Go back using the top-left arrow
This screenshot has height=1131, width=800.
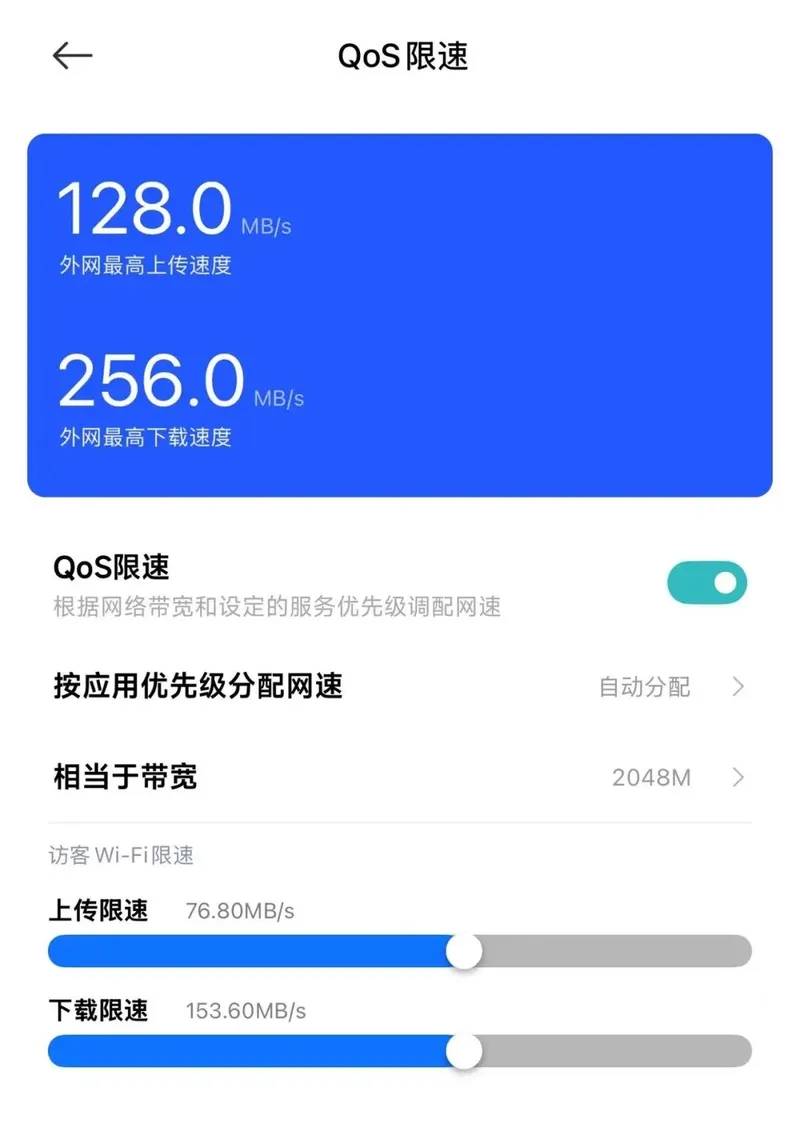point(72,56)
